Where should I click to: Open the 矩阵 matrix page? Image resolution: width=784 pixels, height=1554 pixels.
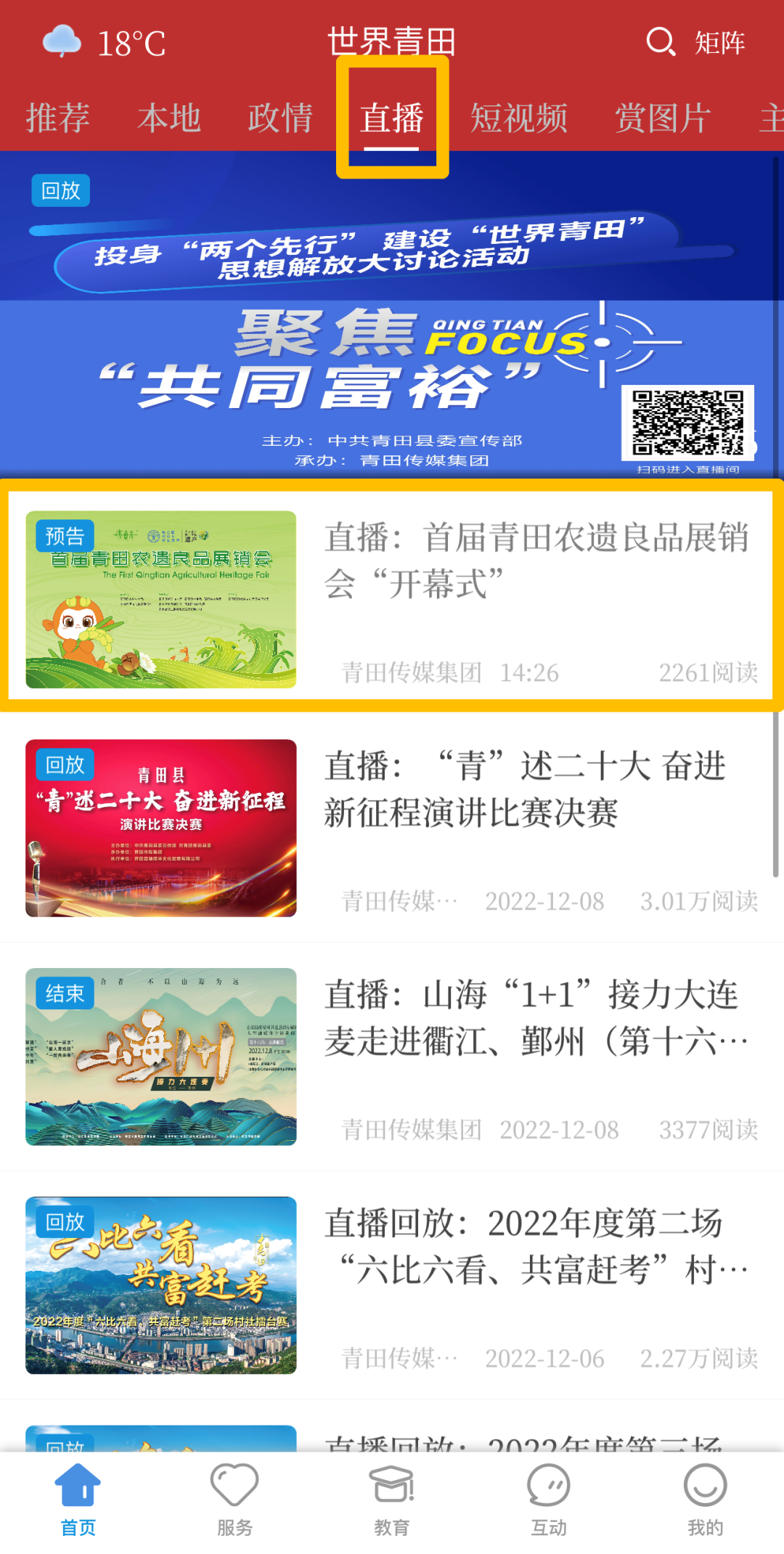(x=719, y=43)
